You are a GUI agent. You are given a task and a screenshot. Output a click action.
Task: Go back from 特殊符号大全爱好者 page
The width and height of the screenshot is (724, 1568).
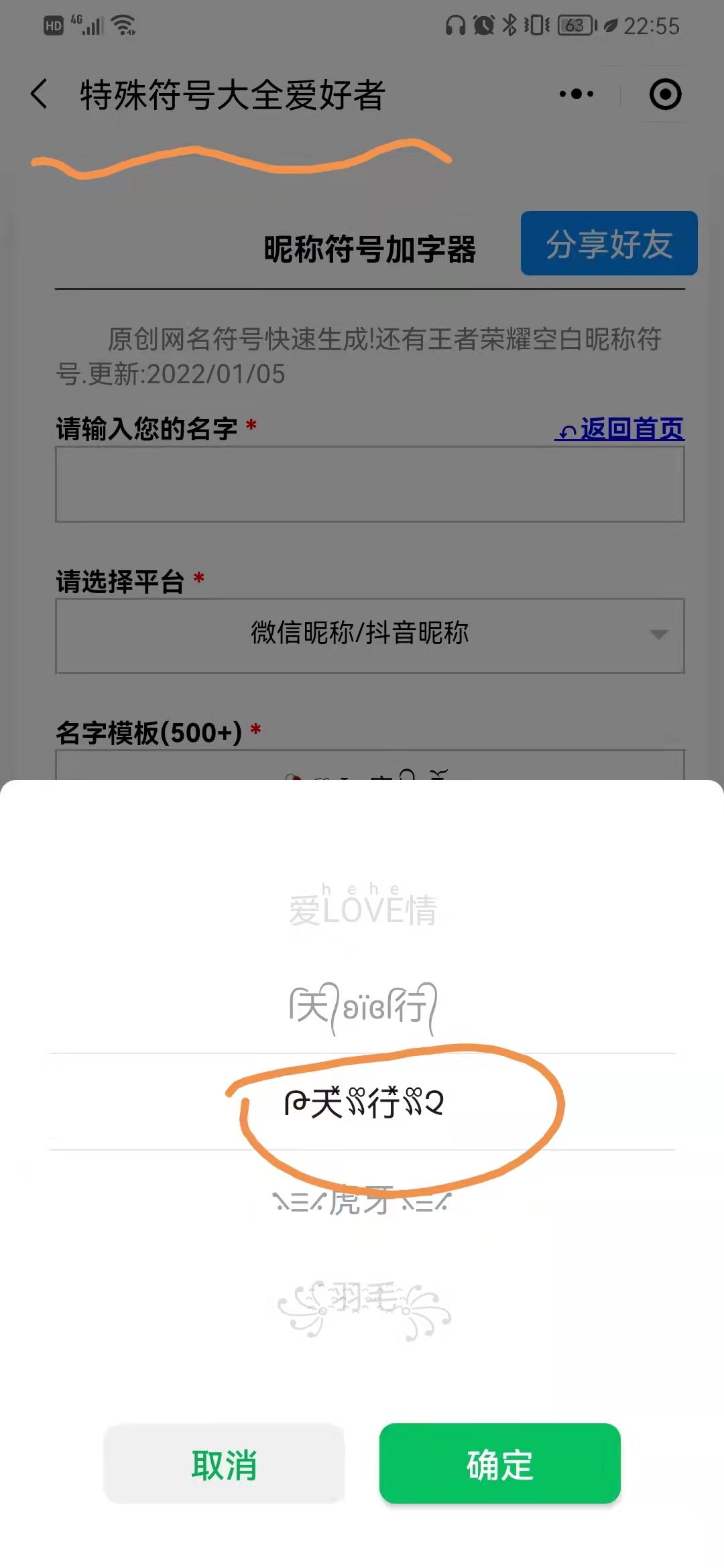coord(40,94)
